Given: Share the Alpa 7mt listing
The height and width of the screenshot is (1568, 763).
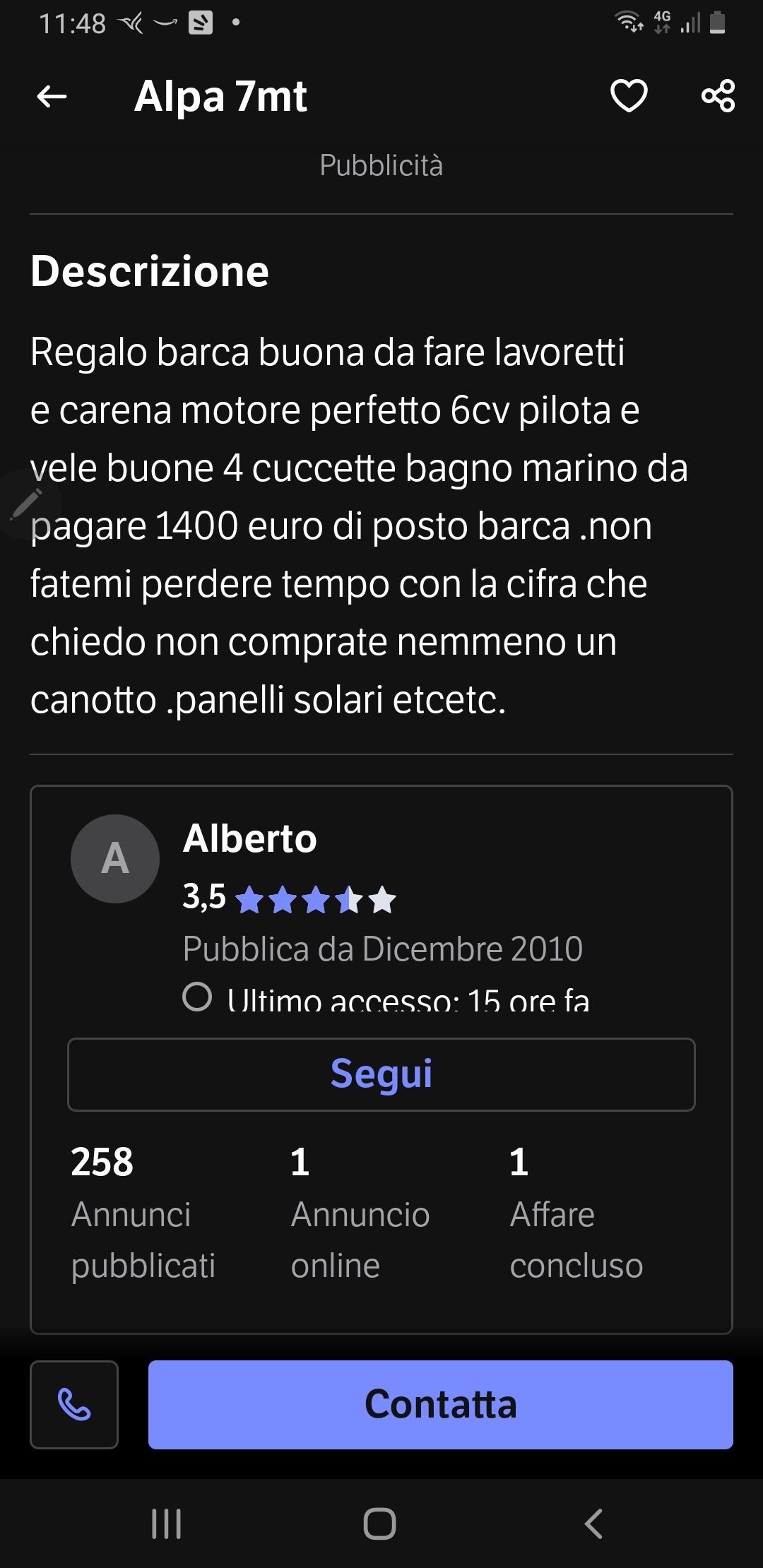Looking at the screenshot, I should click(718, 96).
